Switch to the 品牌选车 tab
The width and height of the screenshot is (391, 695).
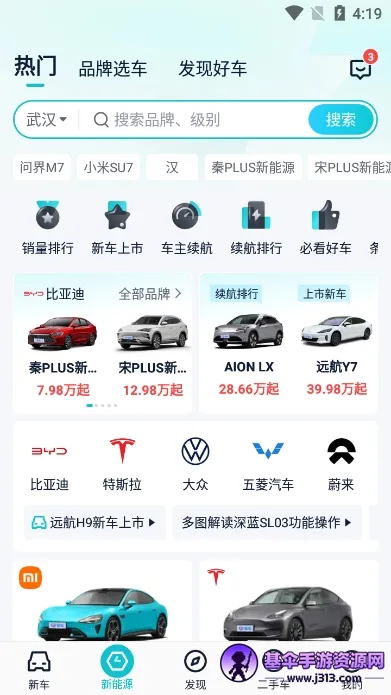click(113, 69)
